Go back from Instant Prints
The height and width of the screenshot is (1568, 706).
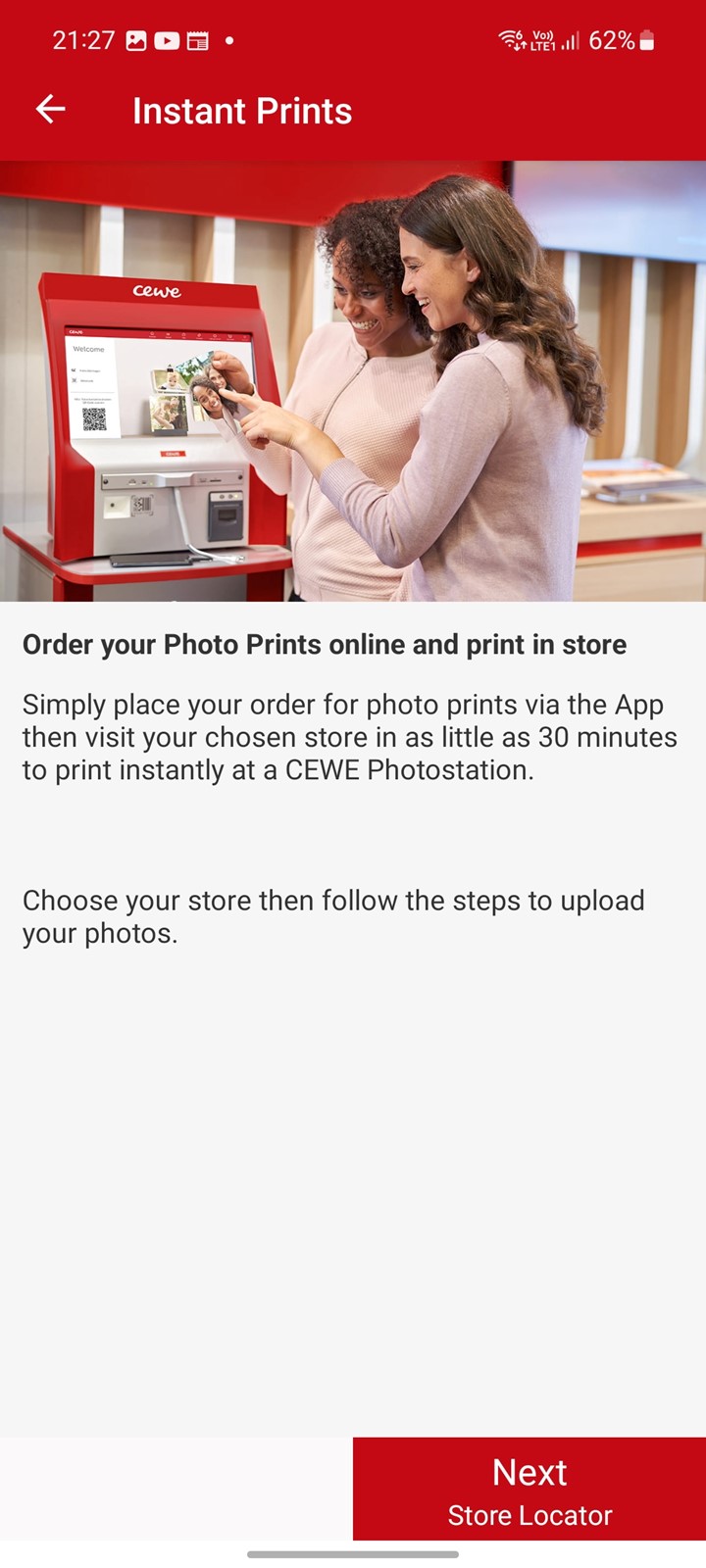click(x=50, y=110)
